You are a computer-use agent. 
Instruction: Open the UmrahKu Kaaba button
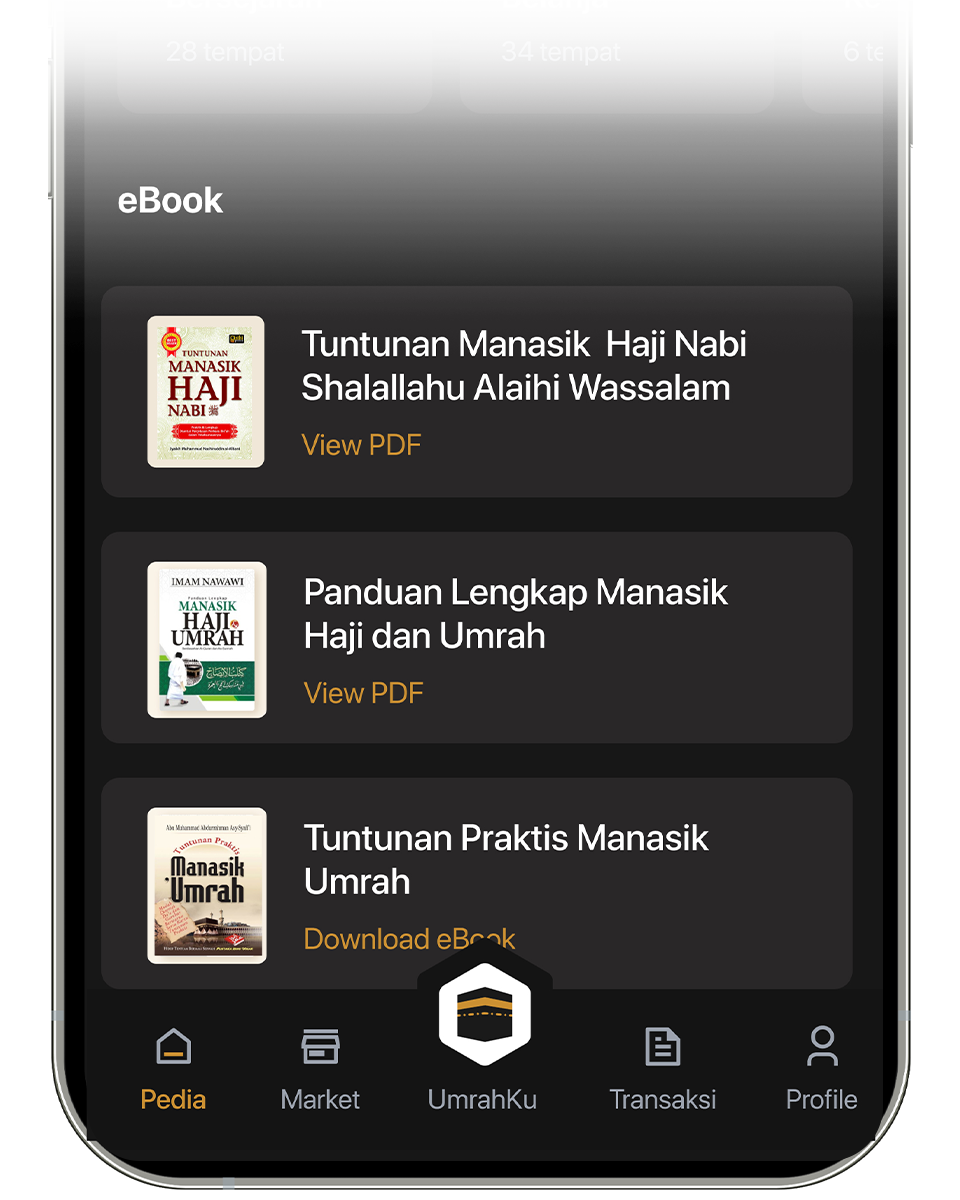(x=484, y=1015)
